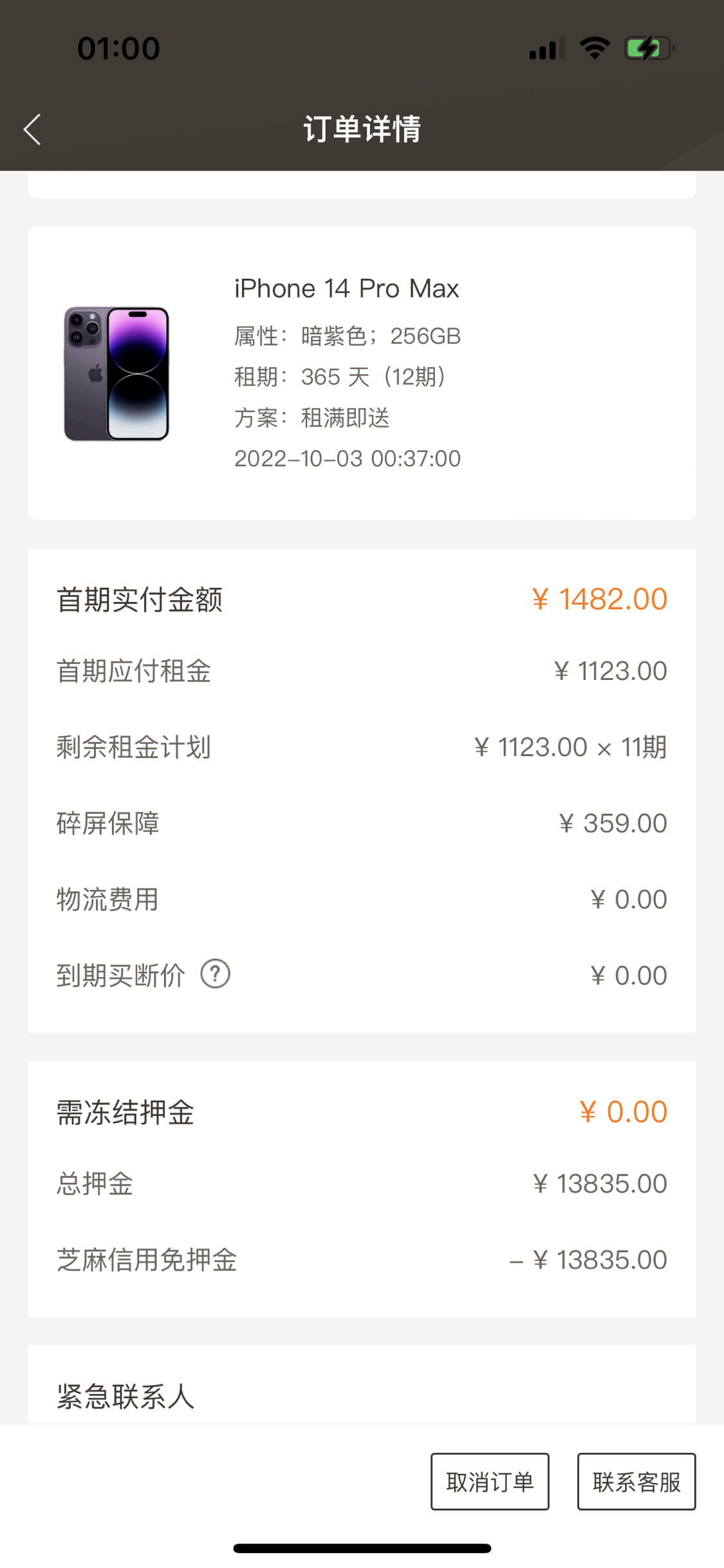Open the iPhone 14 Pro Max product card
The image size is (724, 1568).
point(362,373)
